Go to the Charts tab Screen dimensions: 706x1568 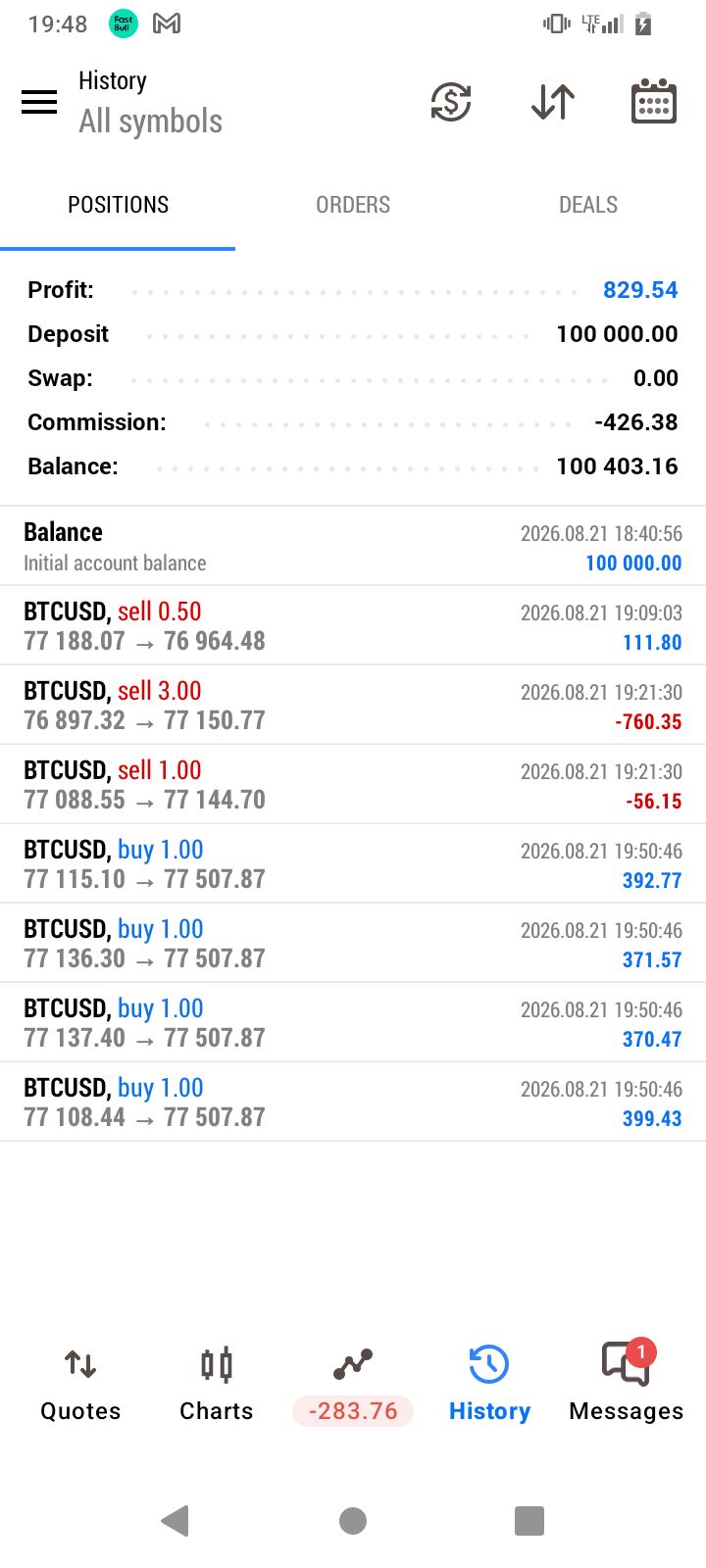click(217, 1384)
